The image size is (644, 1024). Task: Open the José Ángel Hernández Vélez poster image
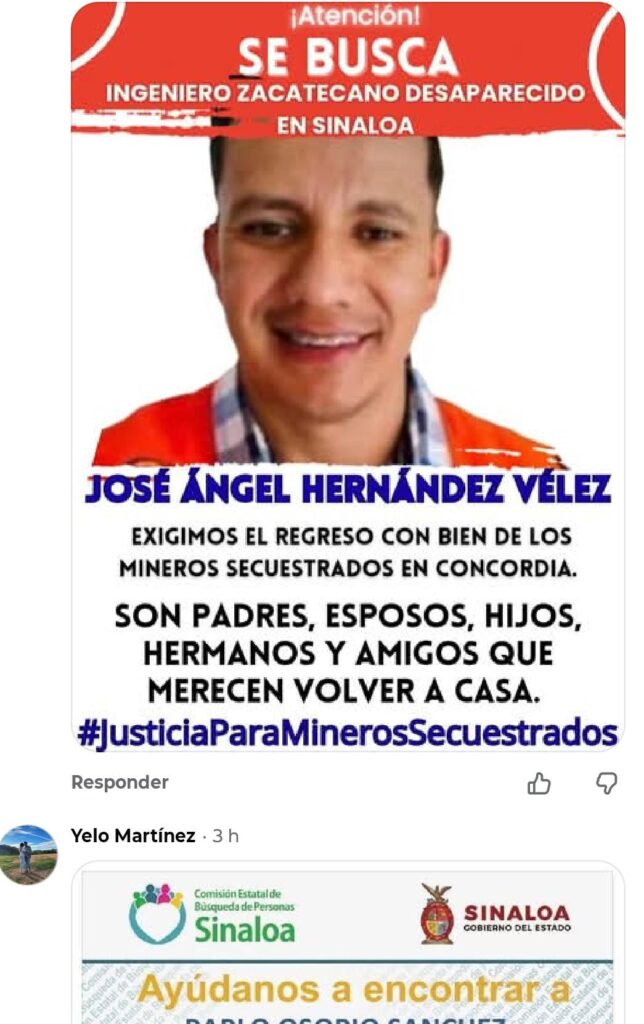347,380
